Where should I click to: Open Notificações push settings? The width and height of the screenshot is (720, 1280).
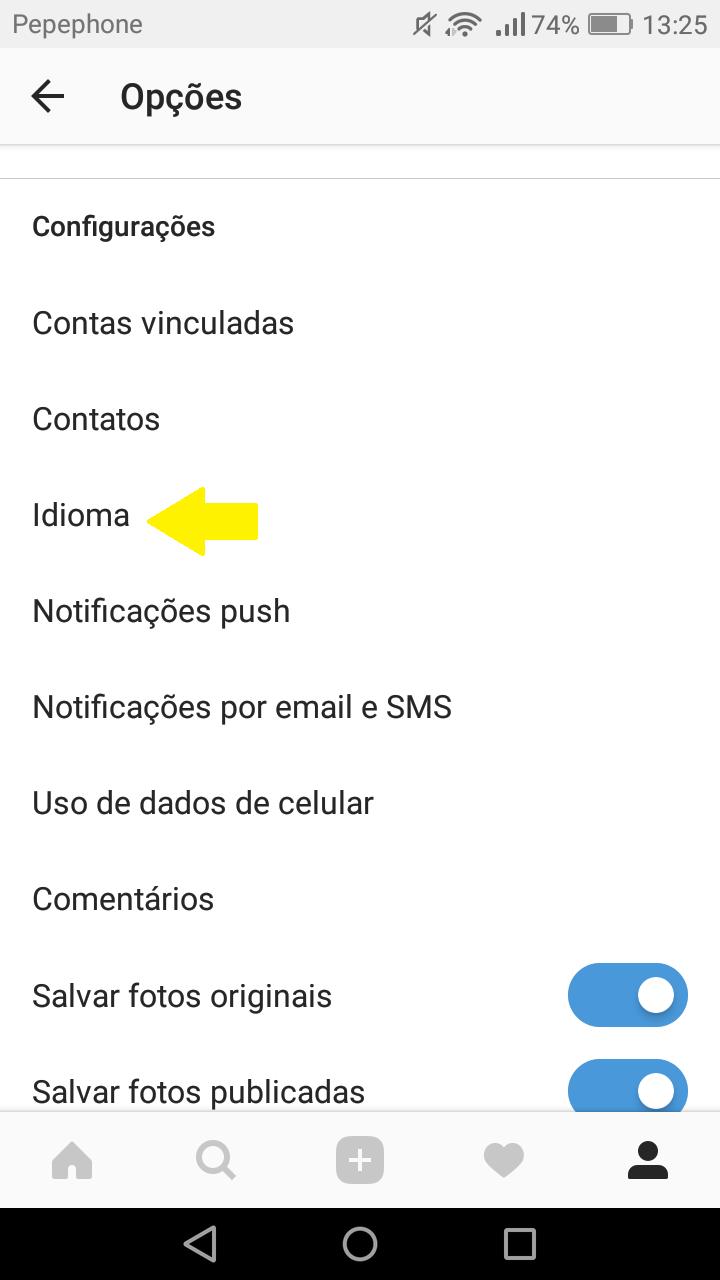click(x=360, y=611)
